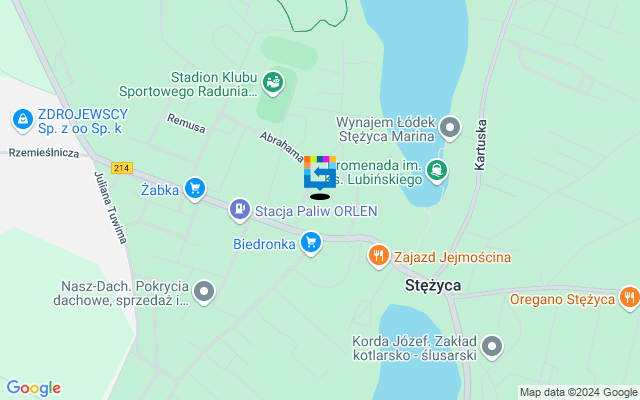Tap the colorful custom location marker
Image resolution: width=640 pixels, height=400 pixels.
pos(320,172)
